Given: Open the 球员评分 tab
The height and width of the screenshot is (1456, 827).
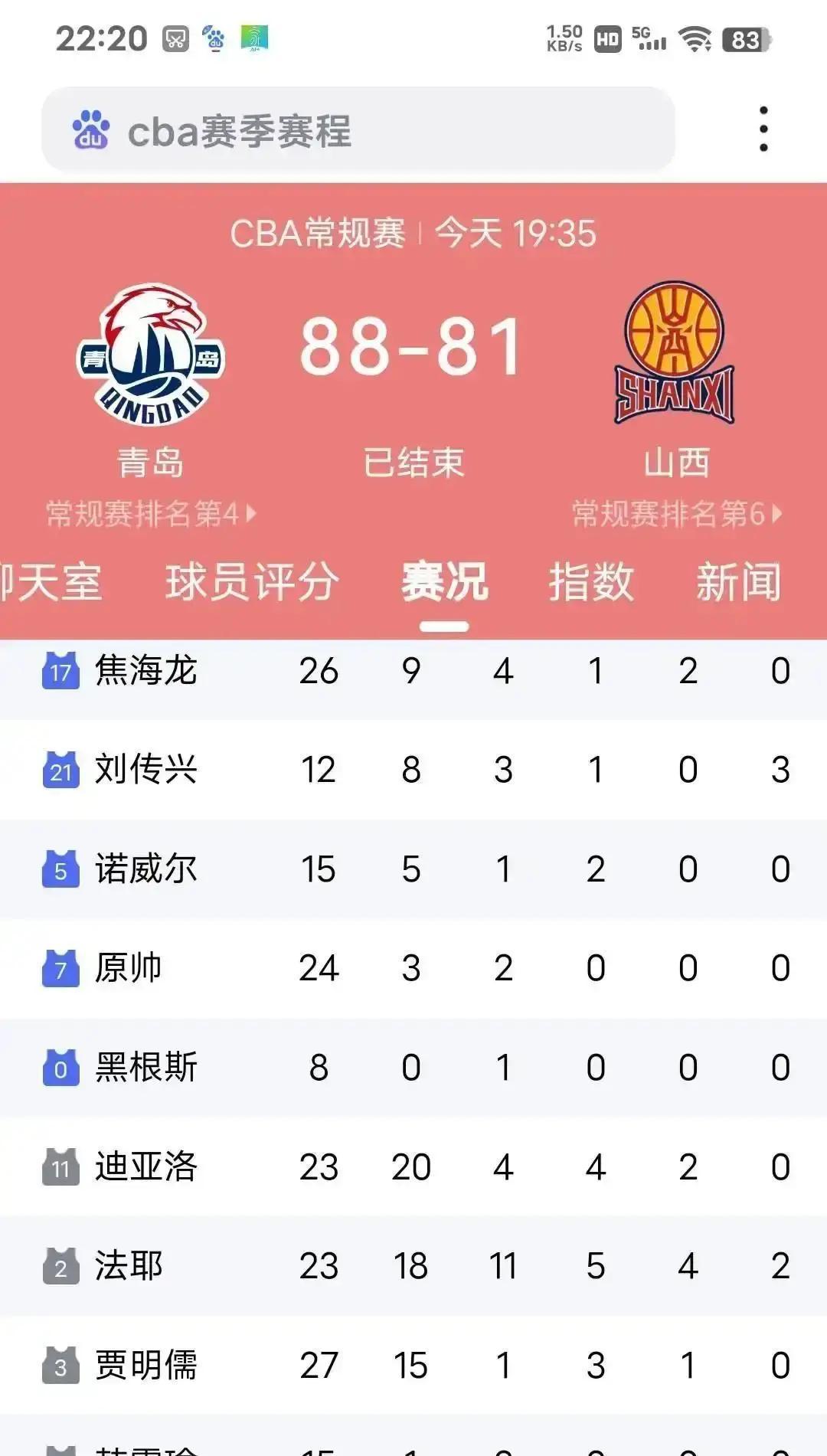Looking at the screenshot, I should (253, 582).
